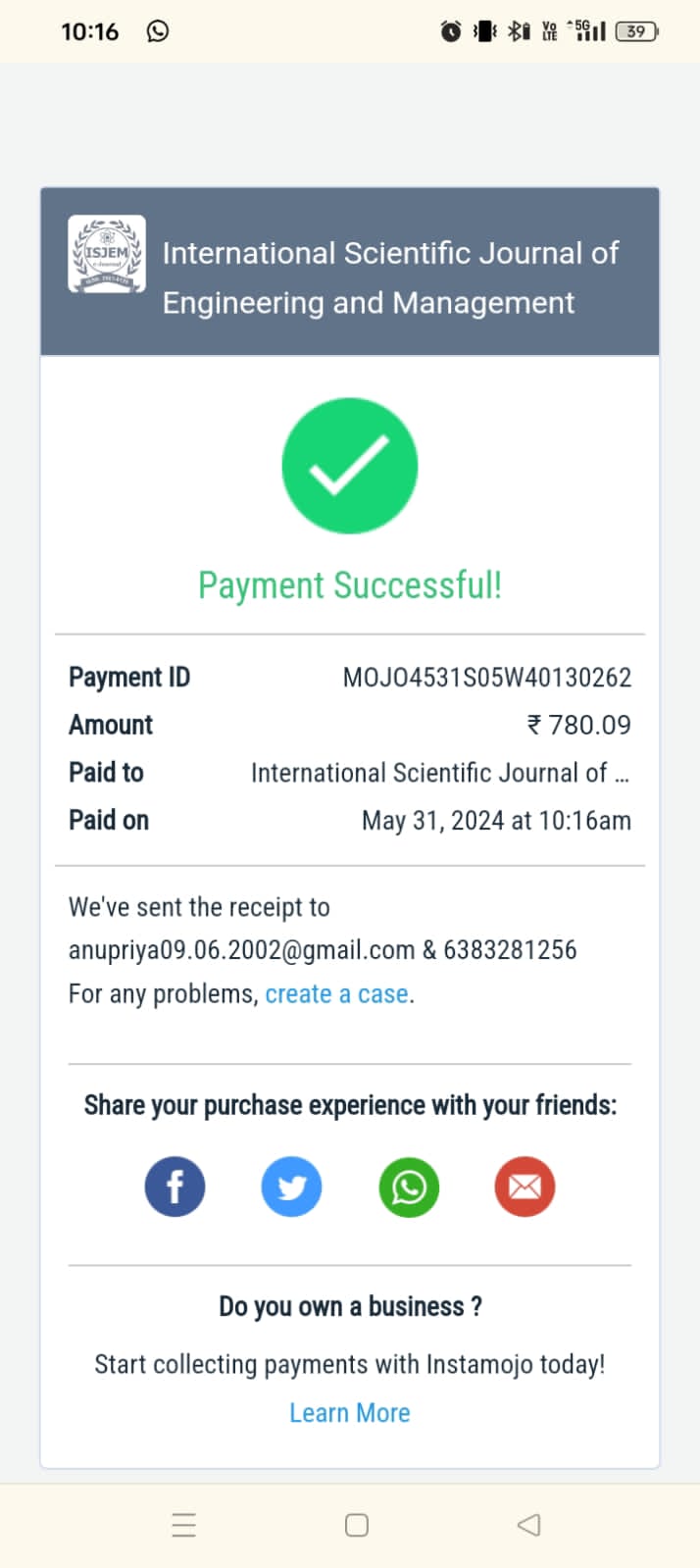700x1568 pixels.
Task: Share purchase by email
Action: click(525, 1187)
